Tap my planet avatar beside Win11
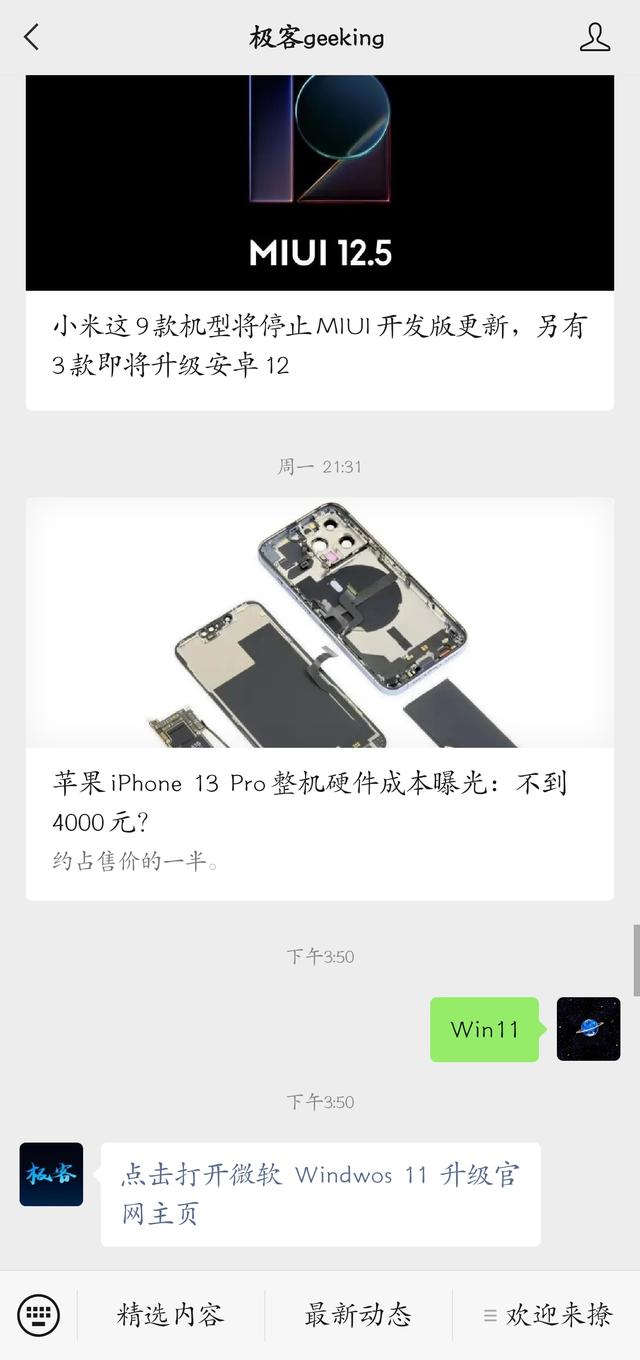 tap(588, 1029)
